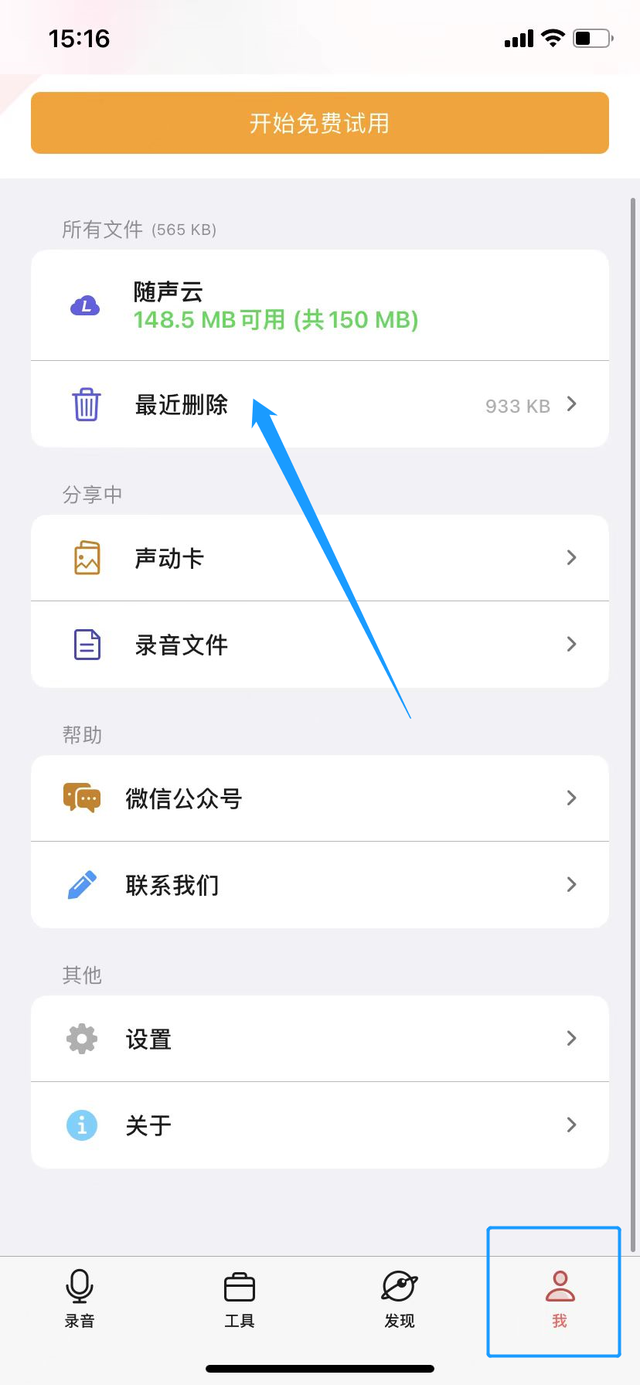640x1385 pixels.
Task: Open 设置 settings
Action: coord(320,1039)
